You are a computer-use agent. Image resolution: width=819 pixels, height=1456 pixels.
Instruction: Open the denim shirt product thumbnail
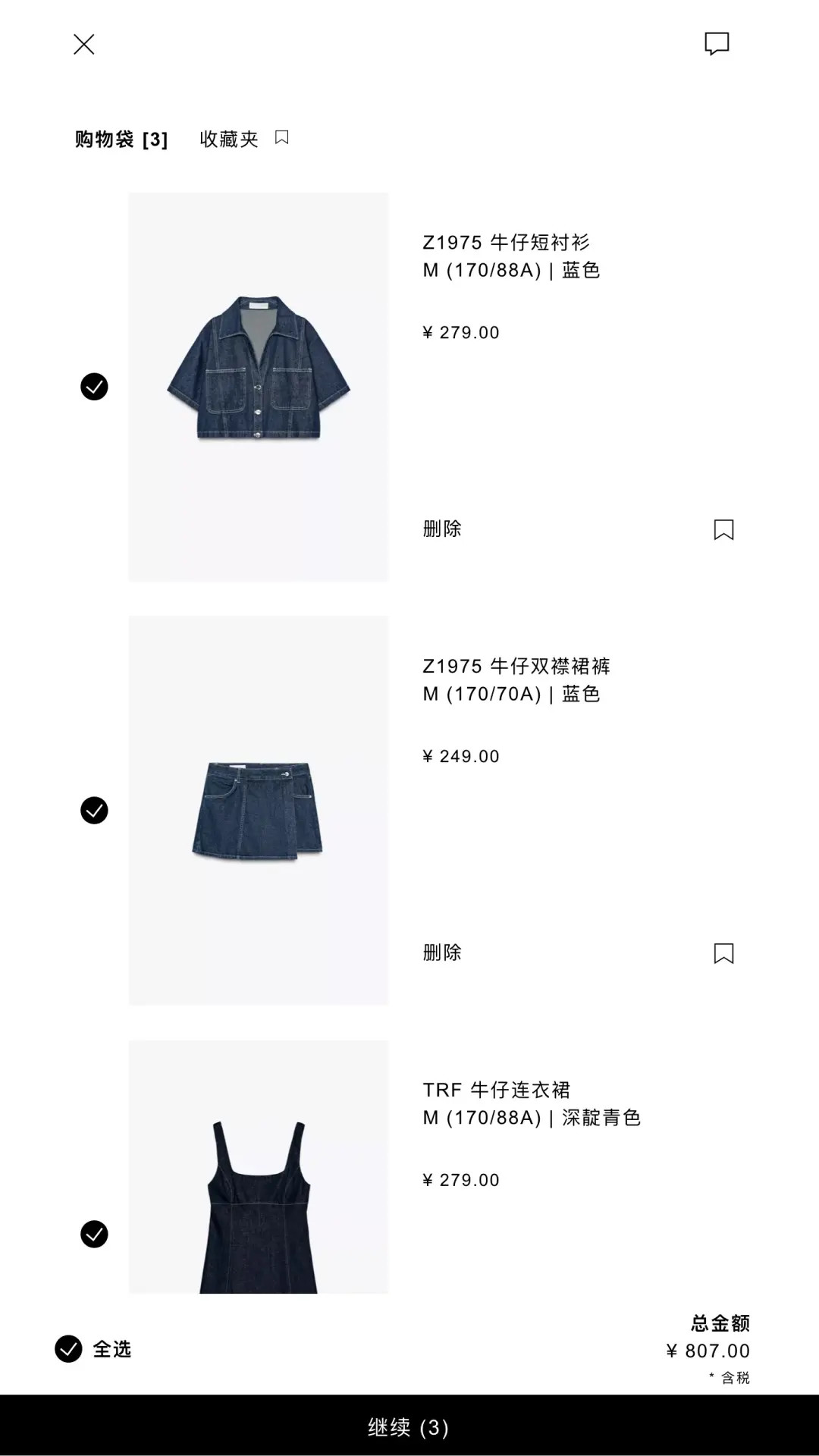click(x=258, y=387)
